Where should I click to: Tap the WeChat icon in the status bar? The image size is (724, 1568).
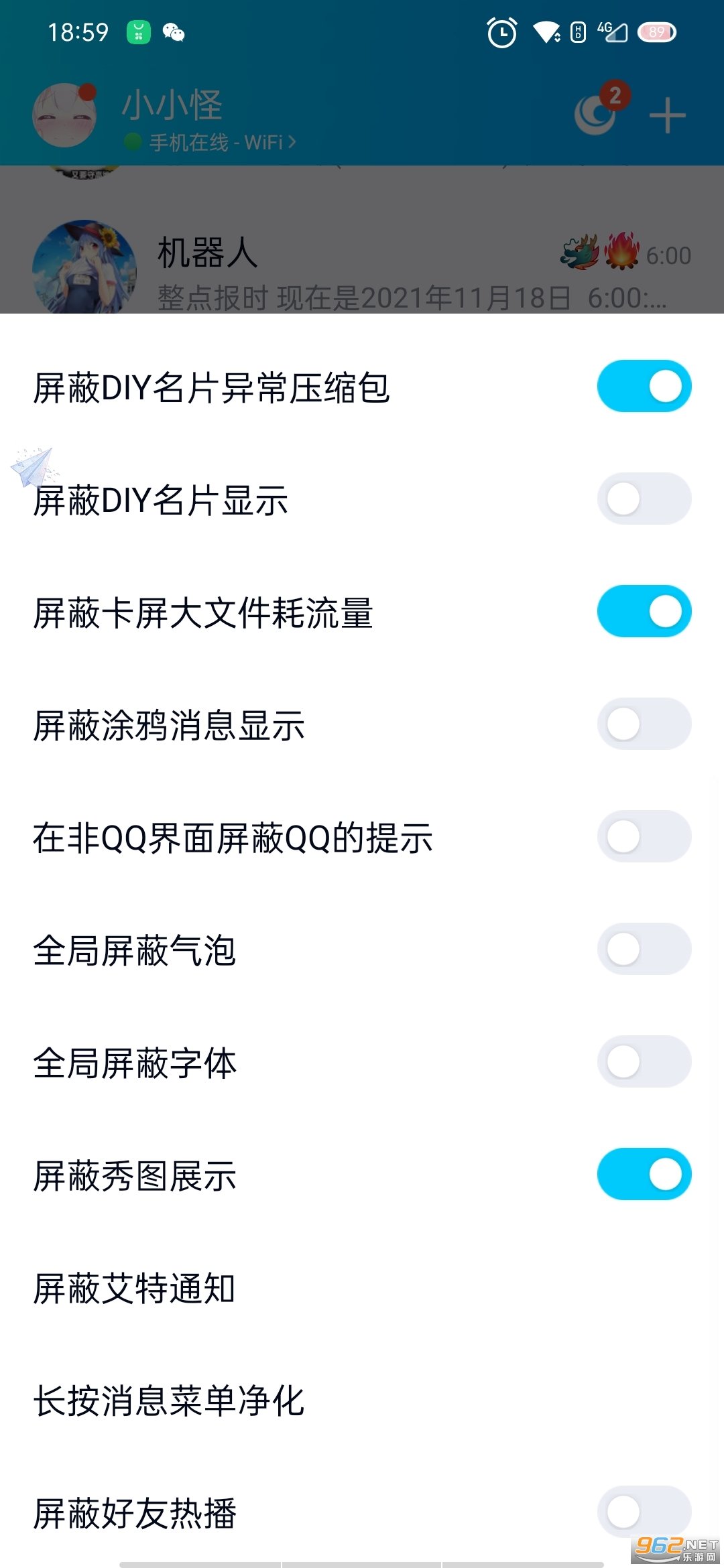[174, 31]
